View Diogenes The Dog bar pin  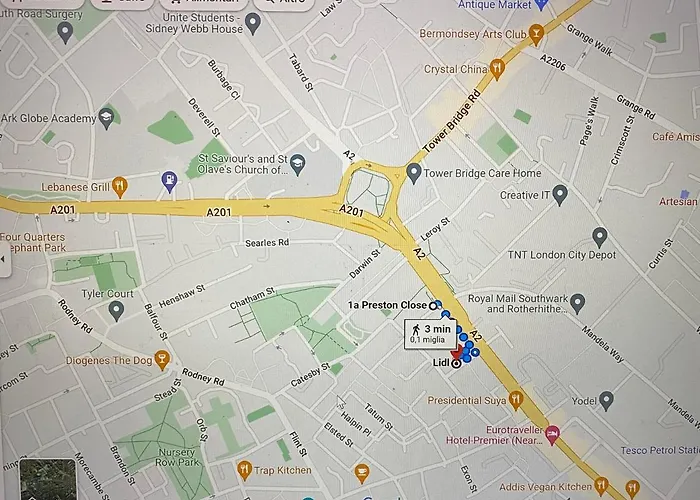click(162, 360)
